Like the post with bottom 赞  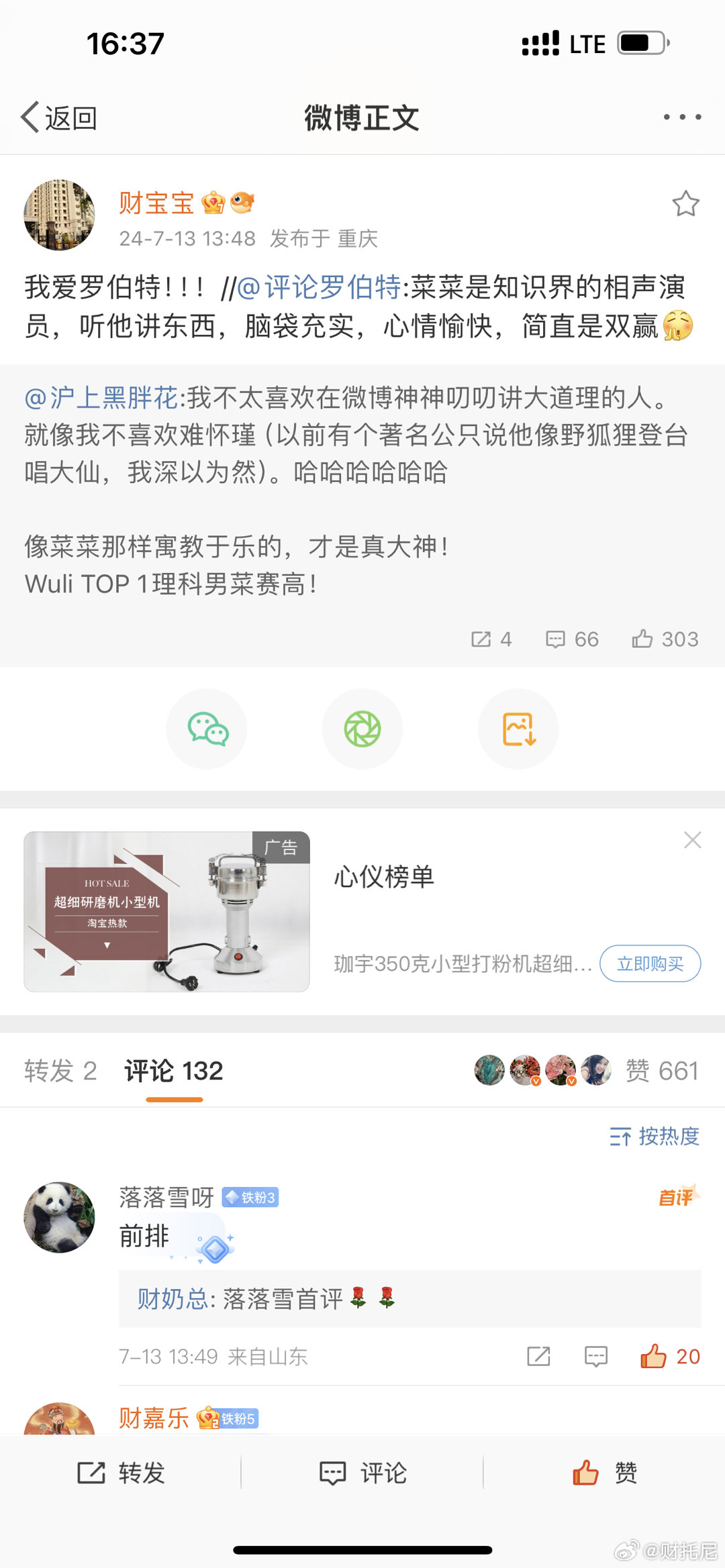point(604,1473)
